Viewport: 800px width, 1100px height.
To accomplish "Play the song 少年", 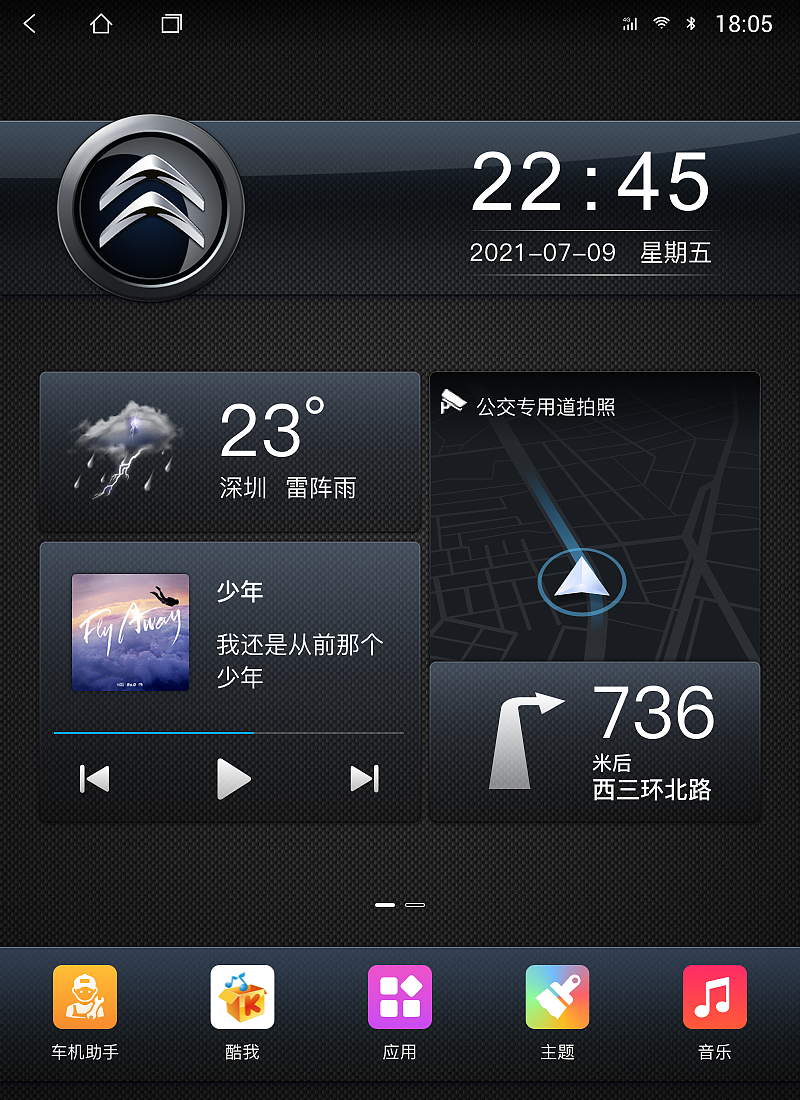I will pos(233,778).
